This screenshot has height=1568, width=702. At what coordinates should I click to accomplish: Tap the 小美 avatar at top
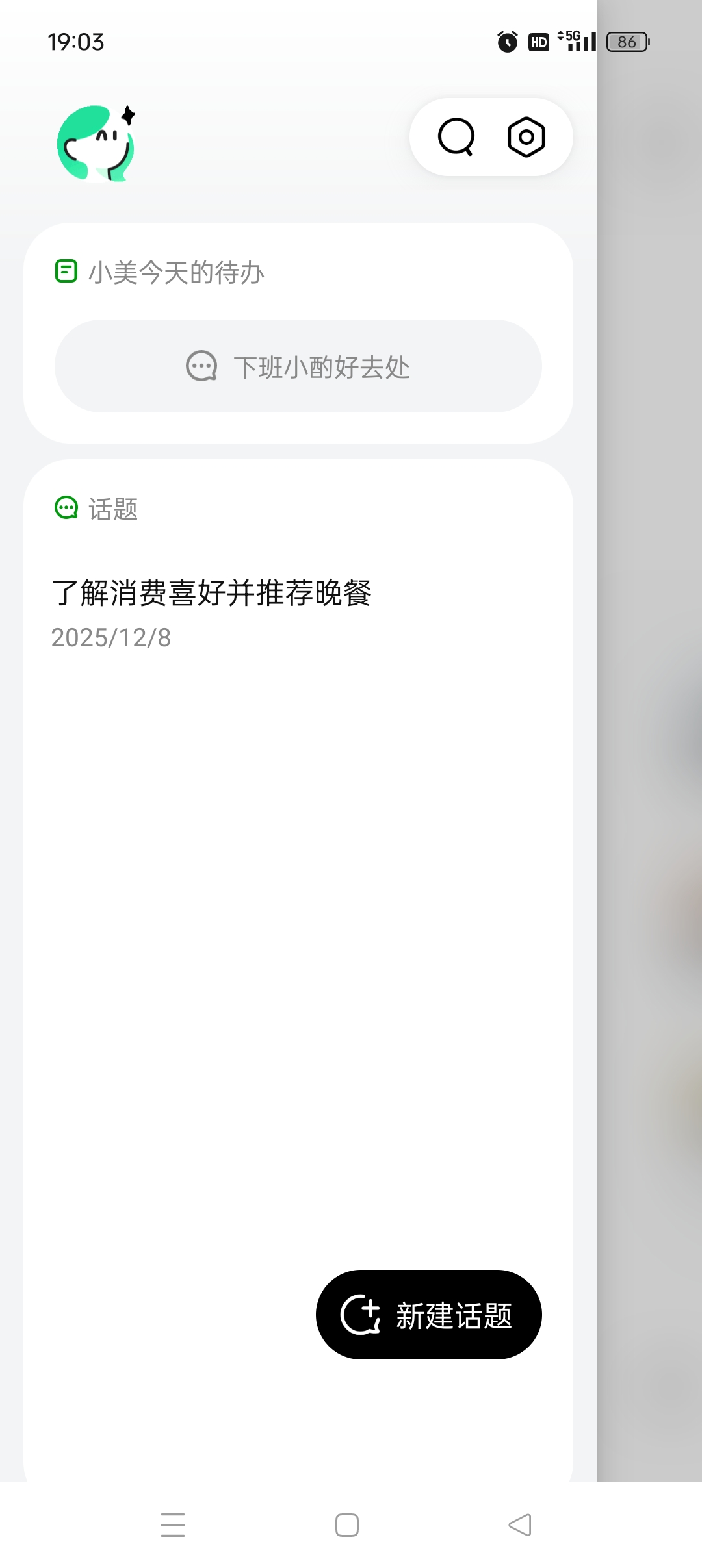(96, 143)
